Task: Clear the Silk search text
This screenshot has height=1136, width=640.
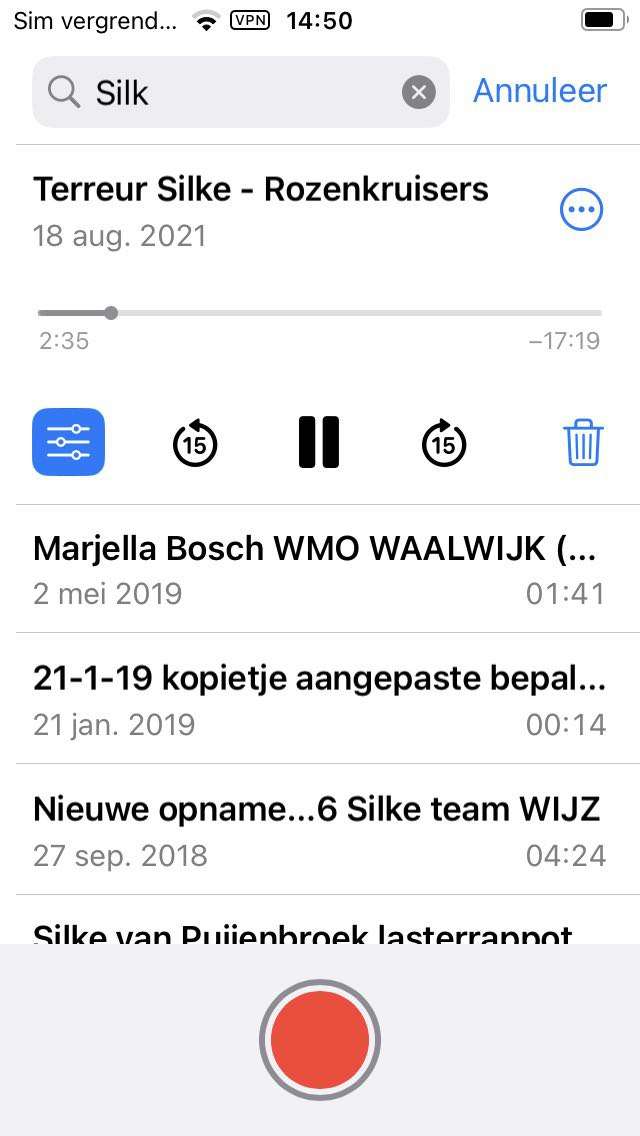Action: (419, 92)
